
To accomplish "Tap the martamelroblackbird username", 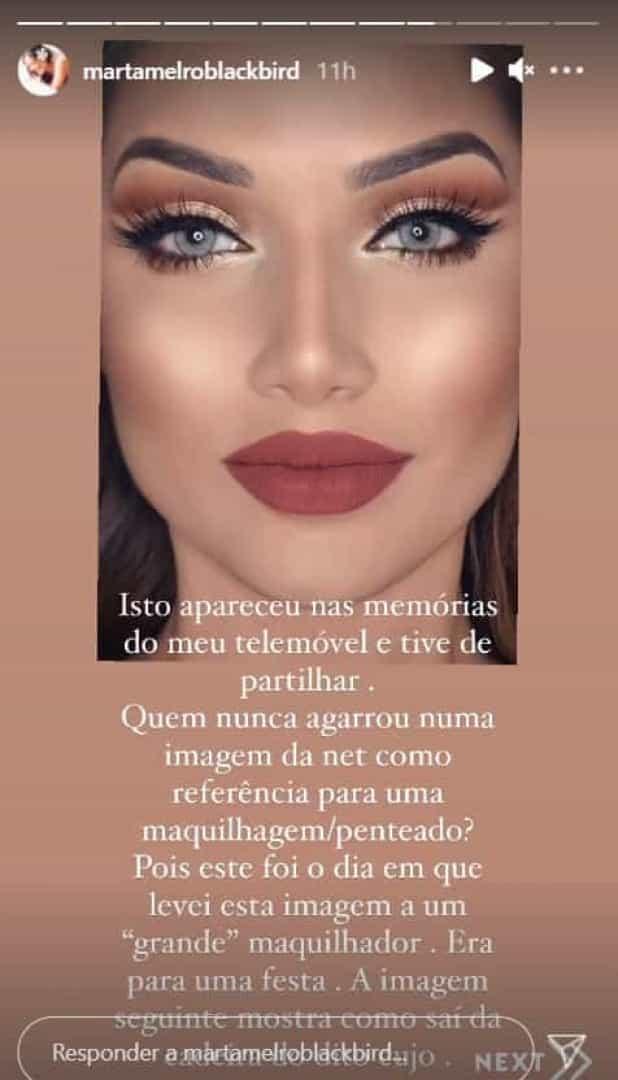I will pyautogui.click(x=191, y=71).
